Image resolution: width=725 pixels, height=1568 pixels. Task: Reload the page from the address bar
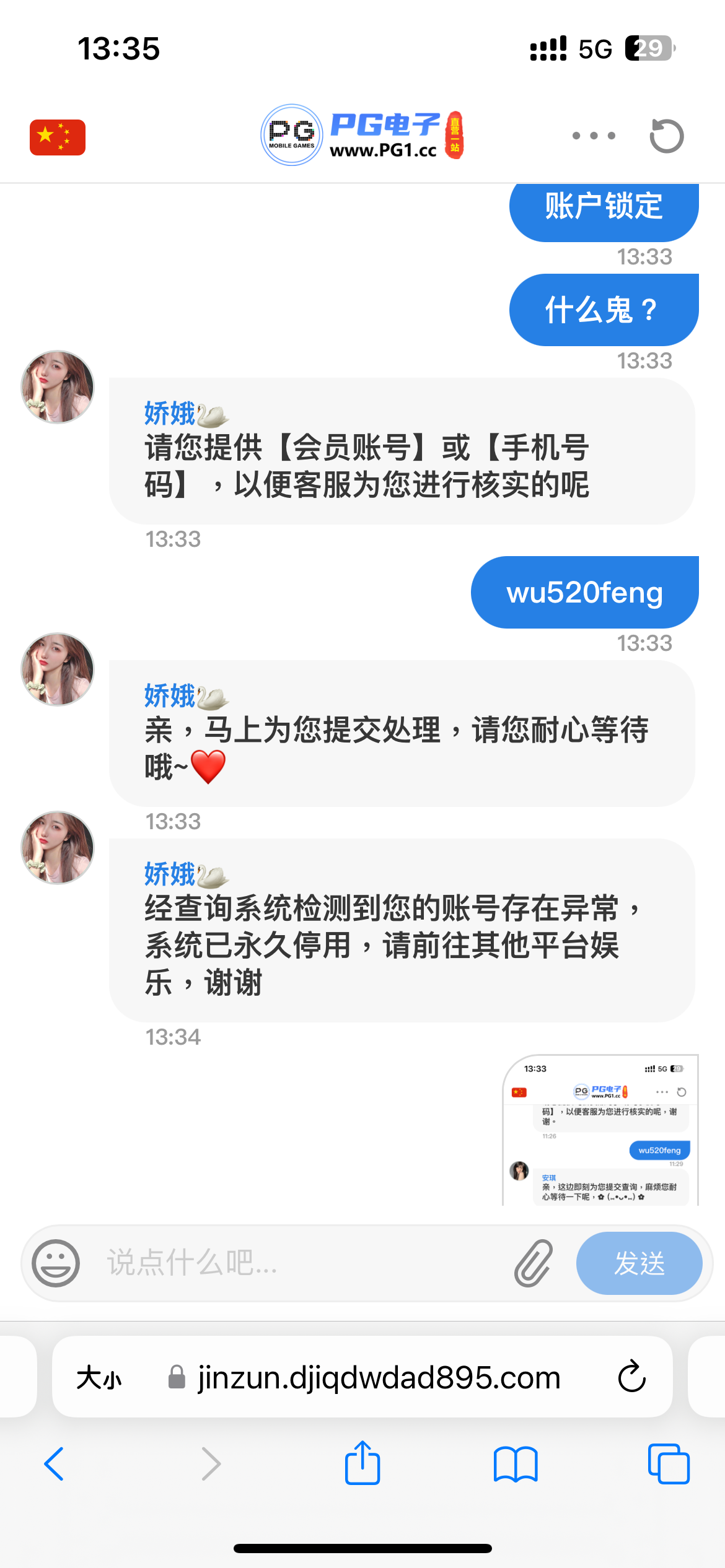pos(632,1378)
